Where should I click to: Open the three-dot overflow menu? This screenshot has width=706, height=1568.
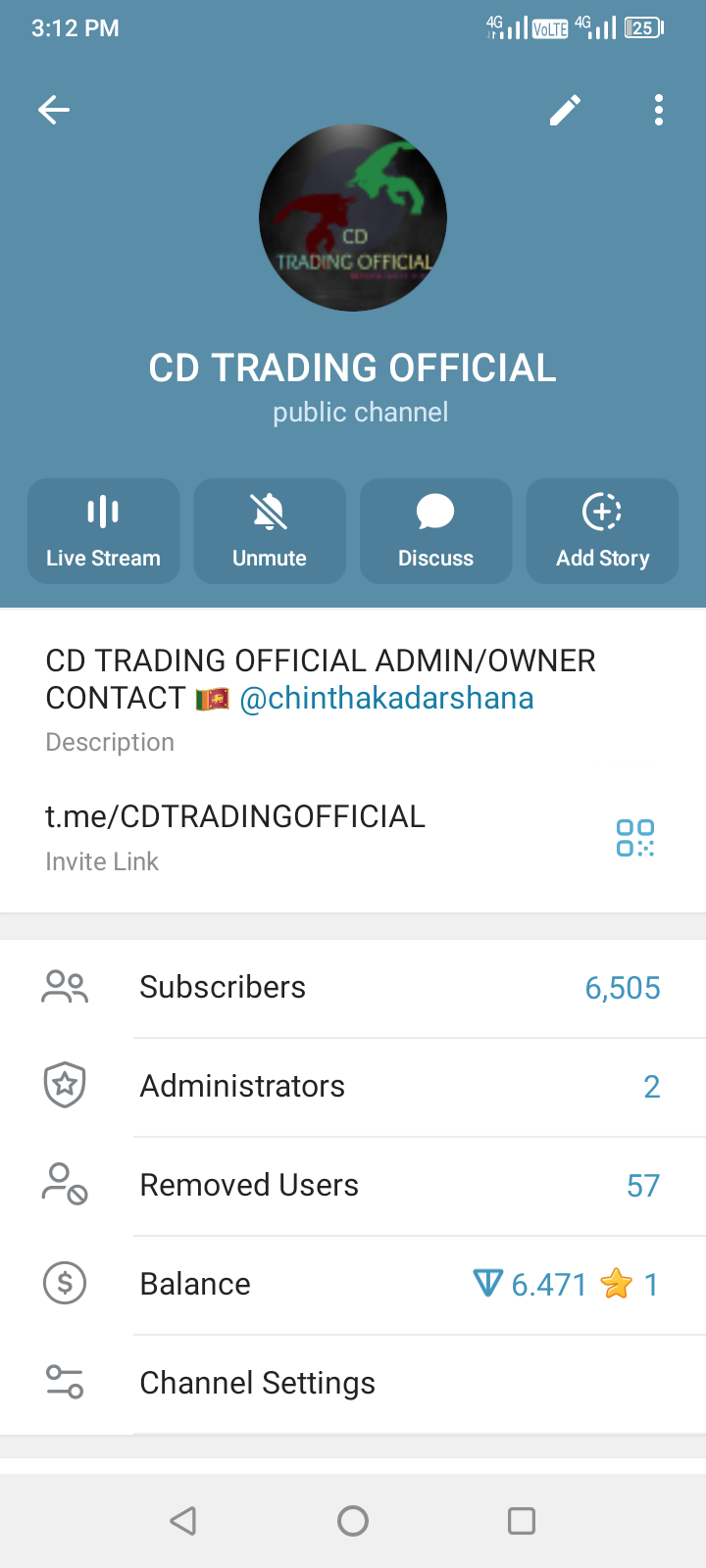coord(658,110)
